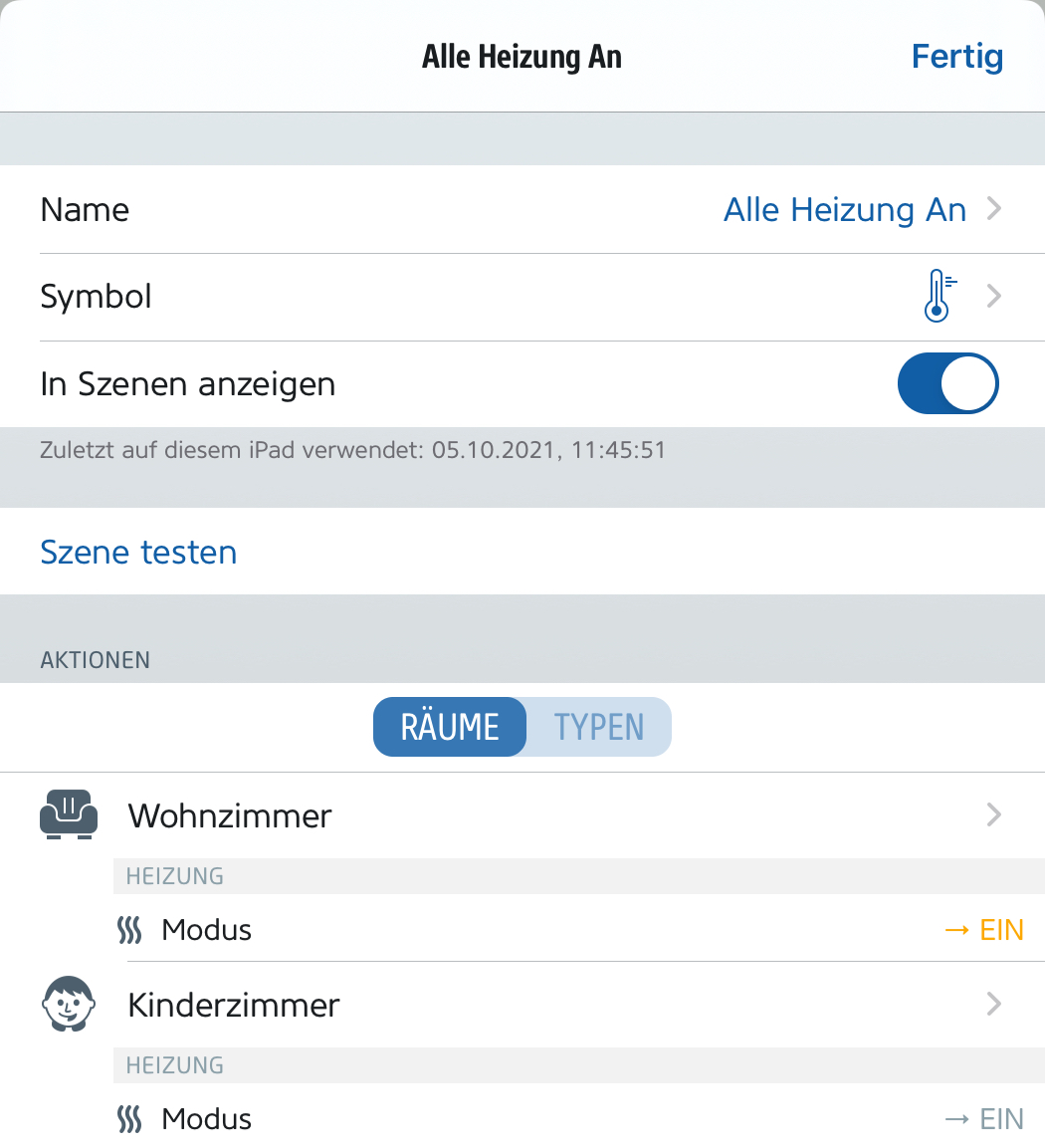This screenshot has width=1045, height=1148.
Task: Switch to the TYPEN segment
Action: 599,727
